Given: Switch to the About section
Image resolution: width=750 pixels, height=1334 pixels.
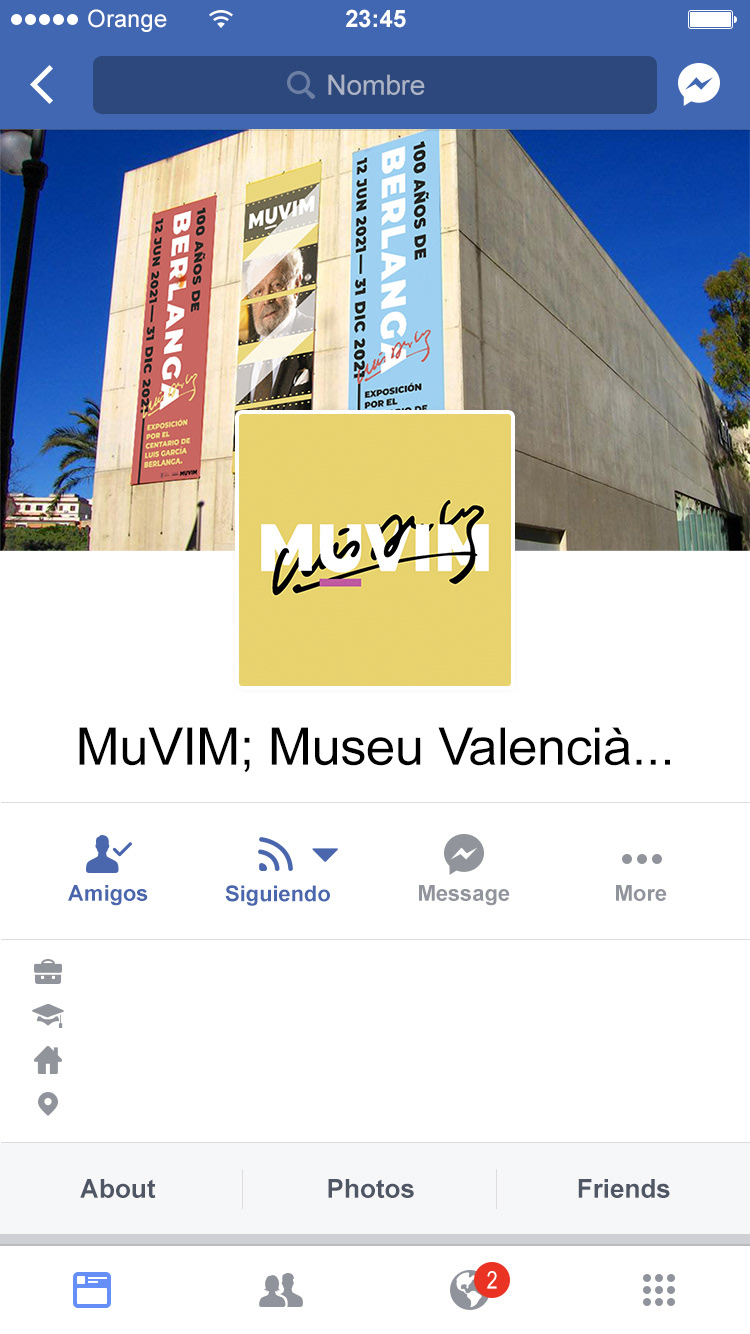Looking at the screenshot, I should click(x=118, y=1189).
